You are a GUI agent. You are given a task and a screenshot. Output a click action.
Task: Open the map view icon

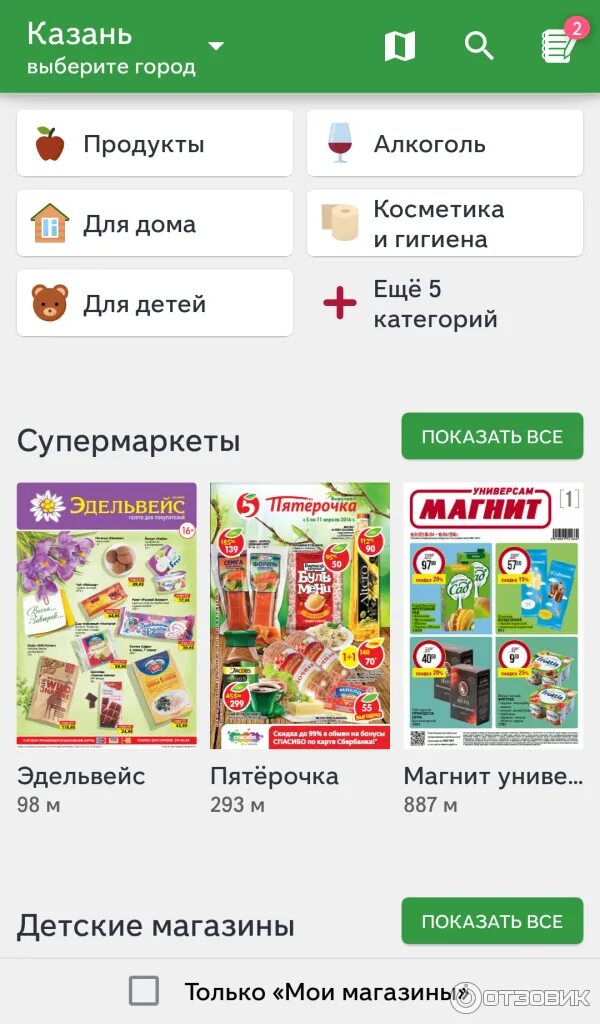click(400, 46)
